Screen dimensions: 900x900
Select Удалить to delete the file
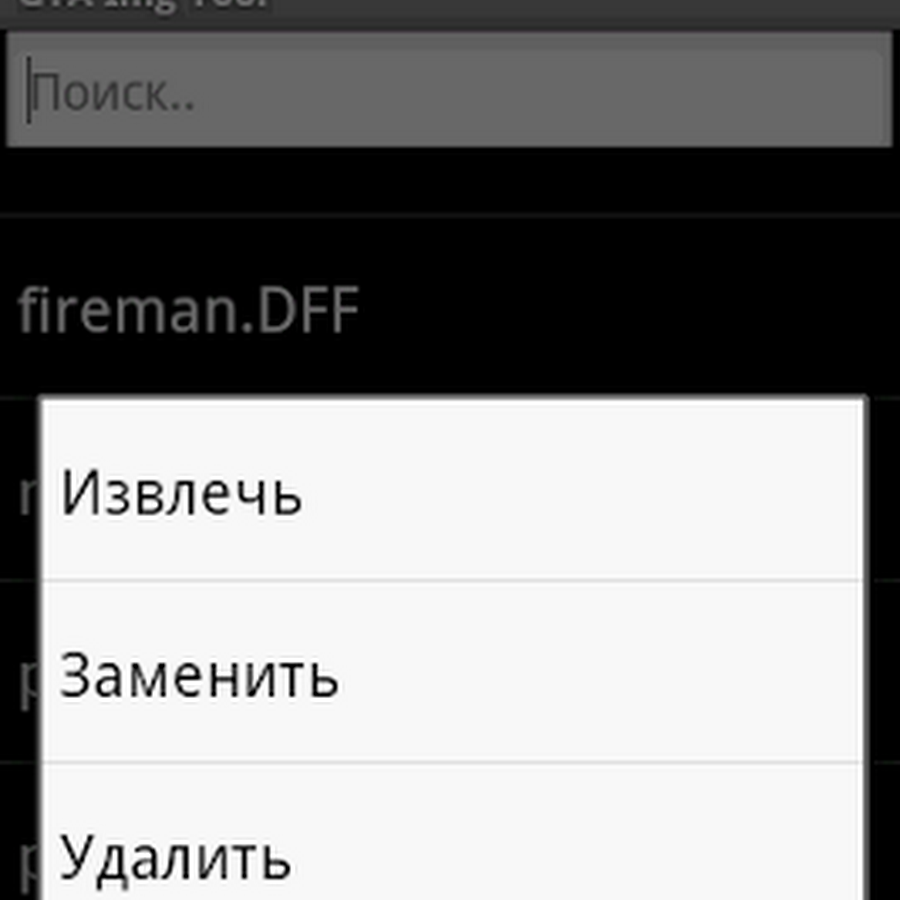(x=450, y=850)
